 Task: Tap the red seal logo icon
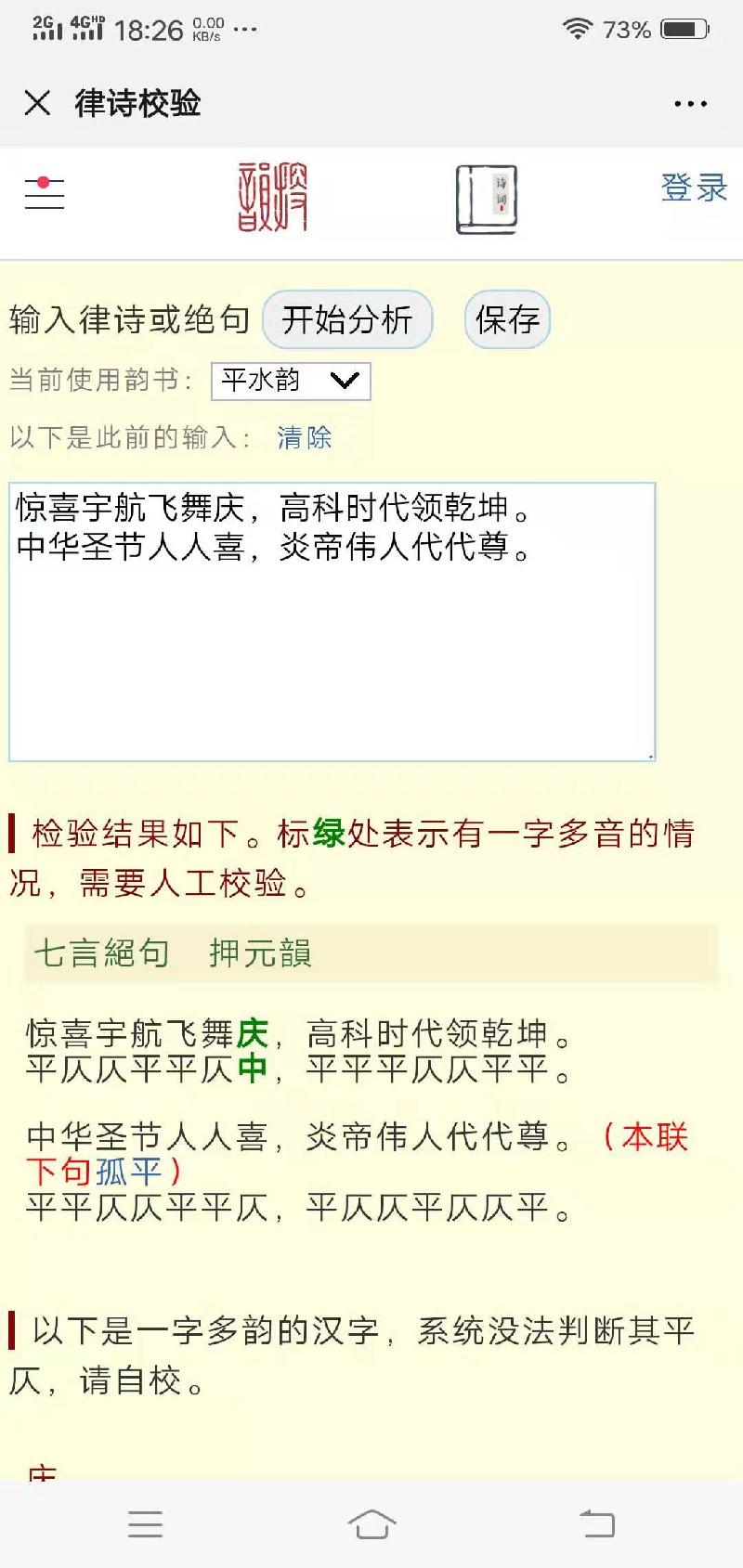click(x=272, y=197)
